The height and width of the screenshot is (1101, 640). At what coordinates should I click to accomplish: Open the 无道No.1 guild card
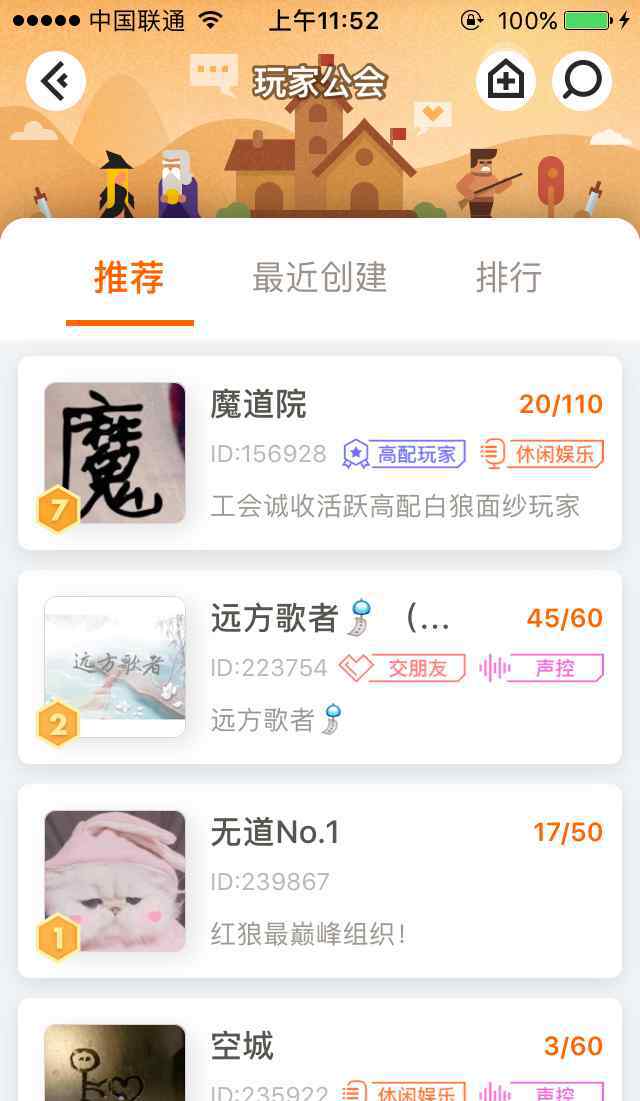click(x=320, y=881)
